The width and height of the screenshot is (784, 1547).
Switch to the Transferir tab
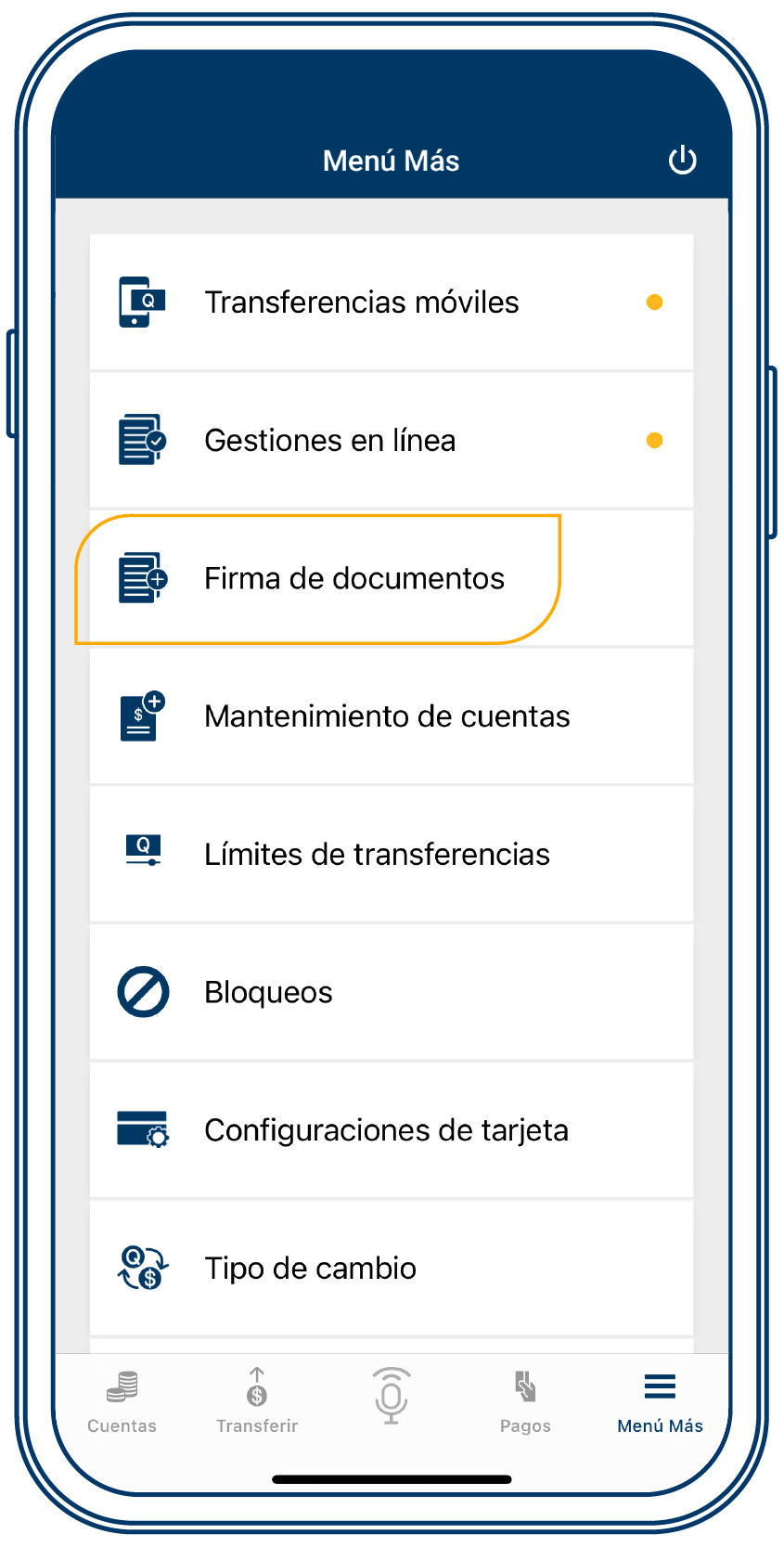tap(257, 1401)
